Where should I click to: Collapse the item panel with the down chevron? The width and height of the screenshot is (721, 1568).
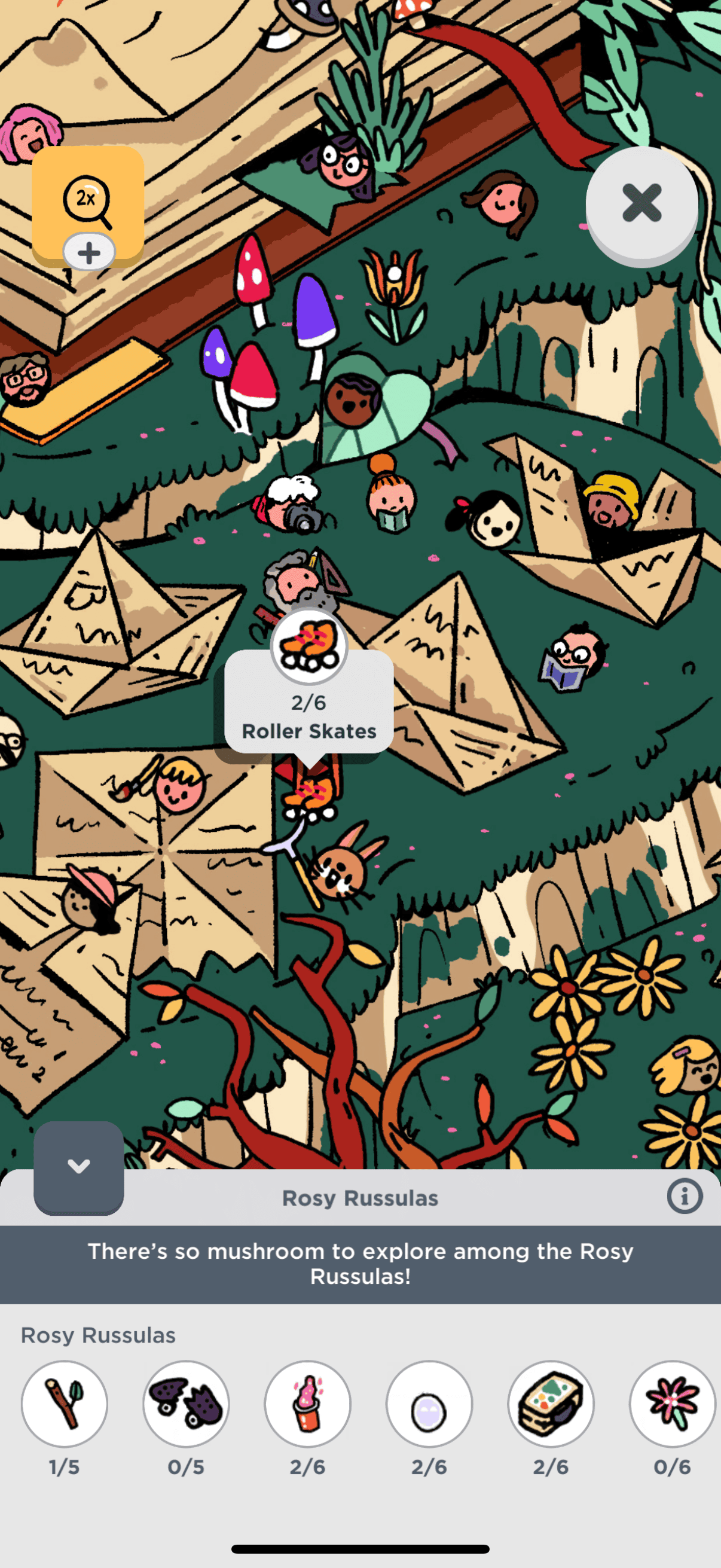click(78, 1166)
